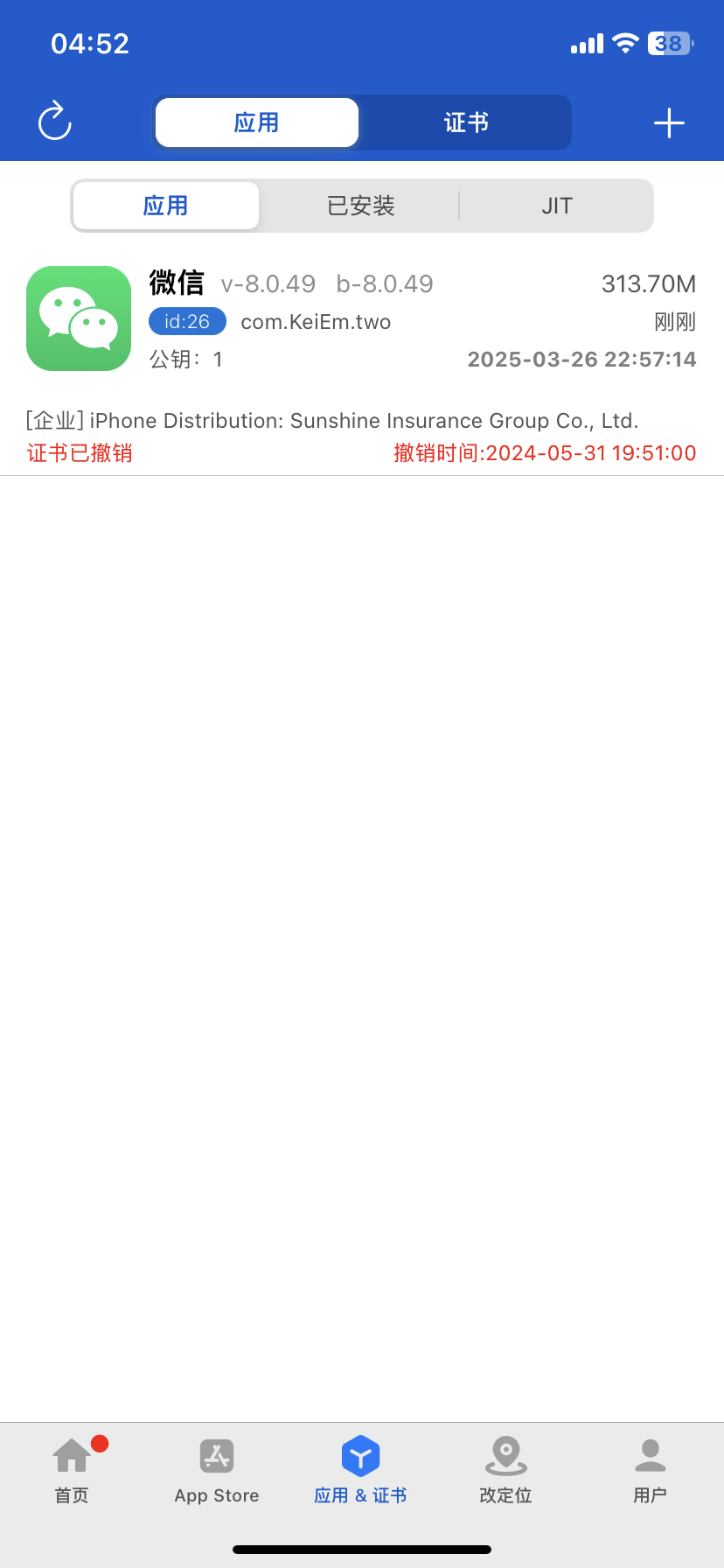This screenshot has height=1568, width=724.
Task: Tap the 313.70M app size label
Action: 649,283
